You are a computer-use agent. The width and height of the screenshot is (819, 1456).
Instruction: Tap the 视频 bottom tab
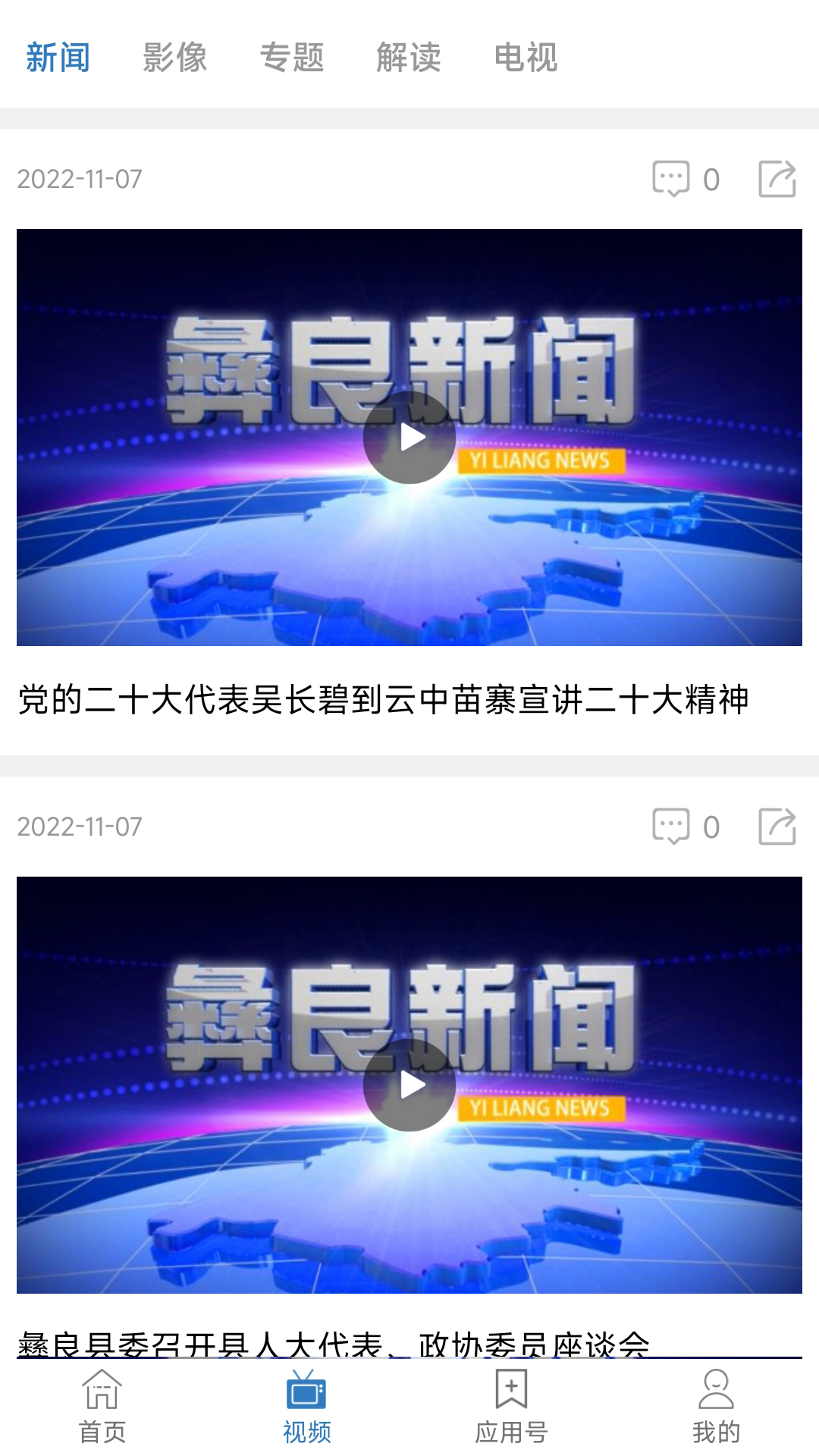tap(306, 1407)
